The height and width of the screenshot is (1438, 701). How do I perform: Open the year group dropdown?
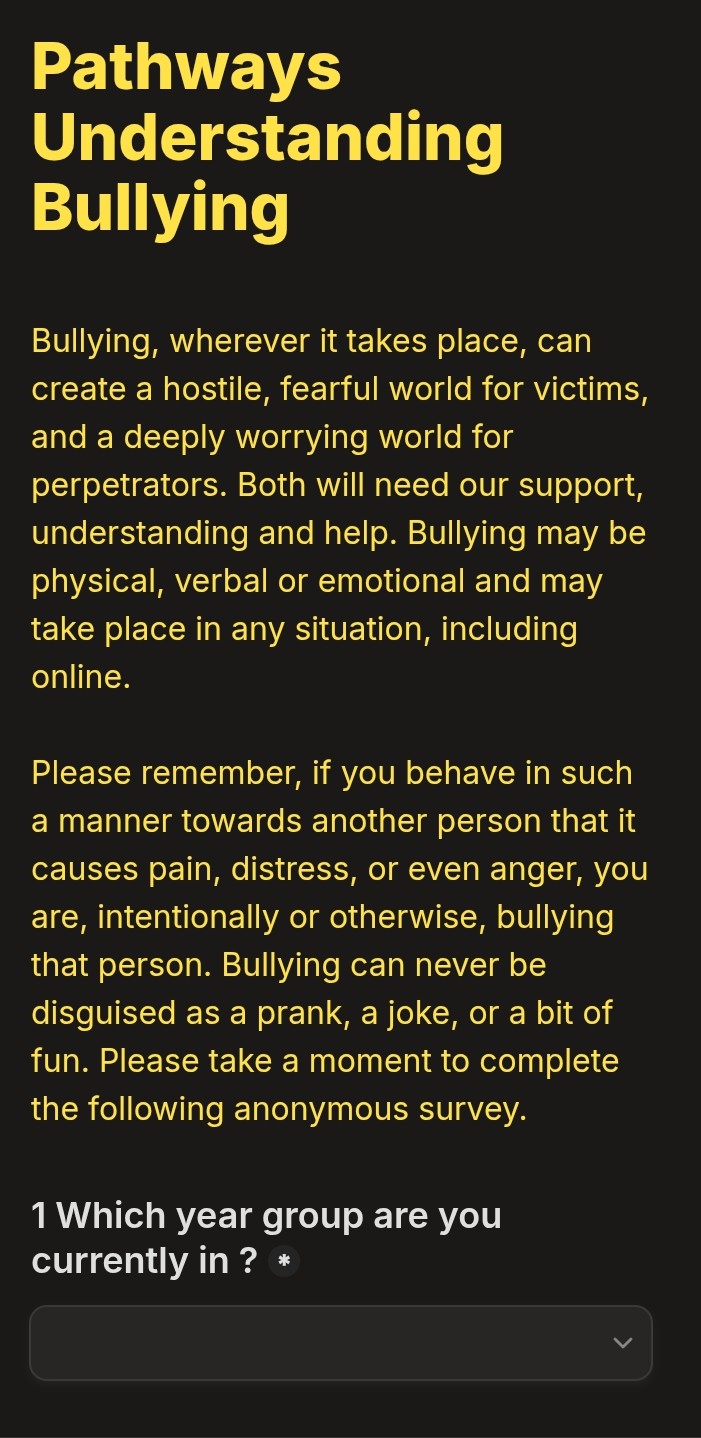tap(340, 1342)
